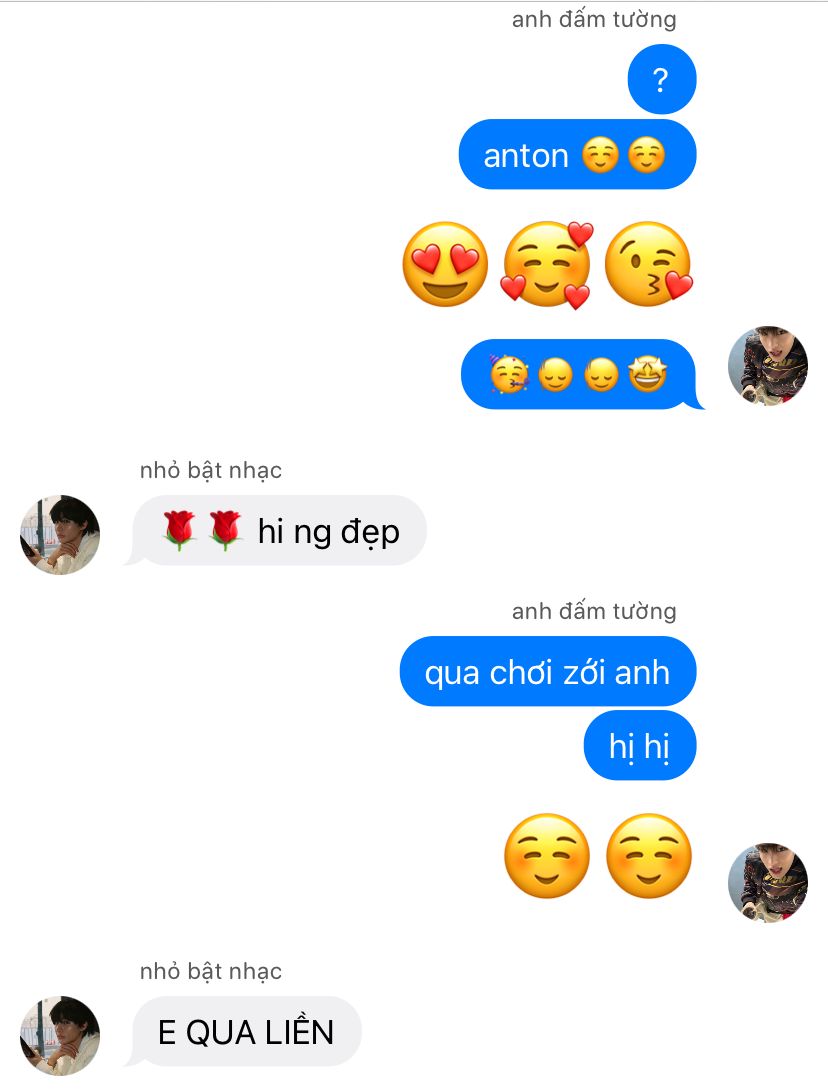Open the avatar beside the "hi ng đẹp" message
Image resolution: width=828 pixels, height=1091 pixels.
click(x=60, y=535)
